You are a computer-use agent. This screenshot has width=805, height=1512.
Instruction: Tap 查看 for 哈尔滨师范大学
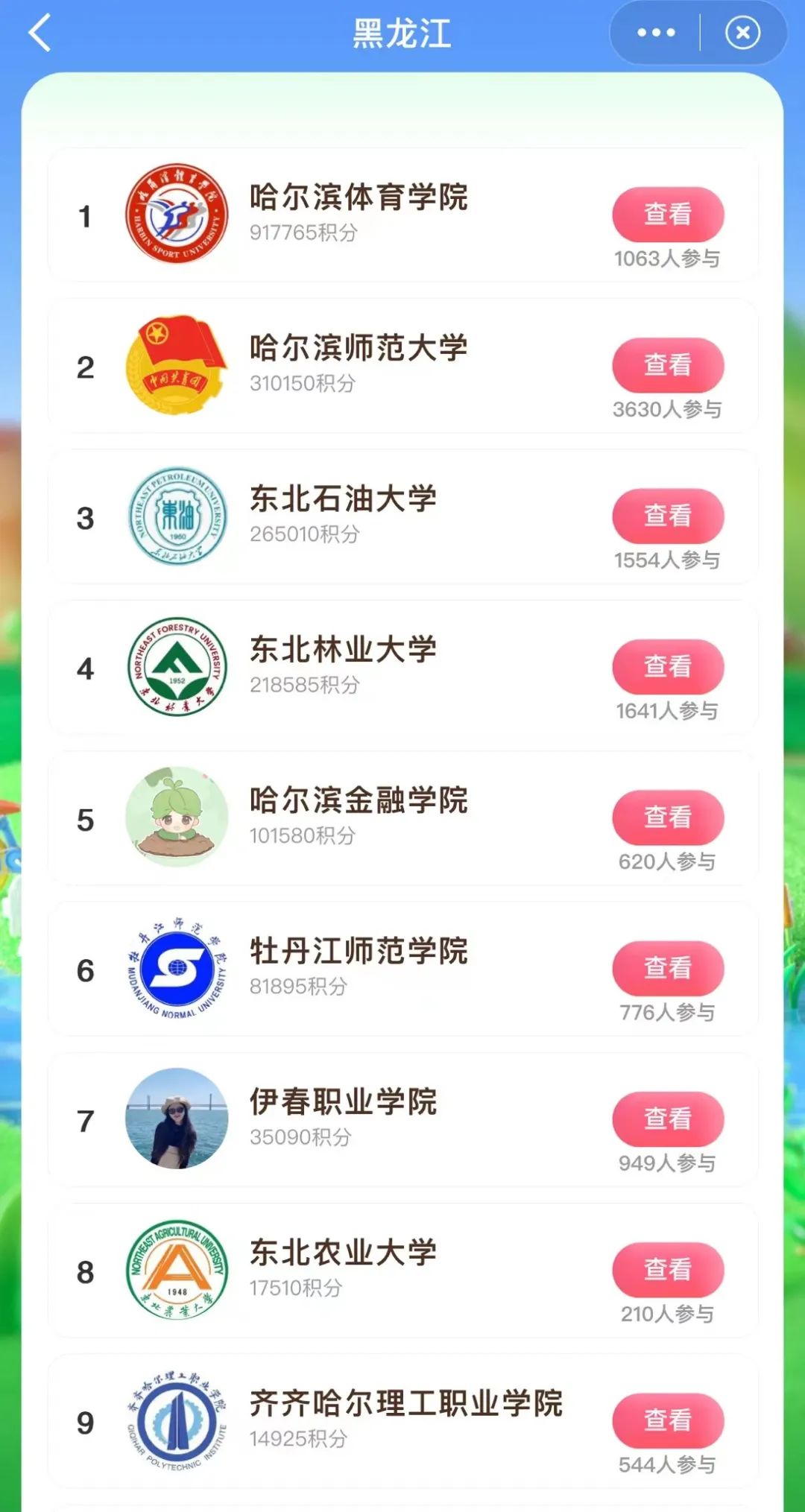668,365
